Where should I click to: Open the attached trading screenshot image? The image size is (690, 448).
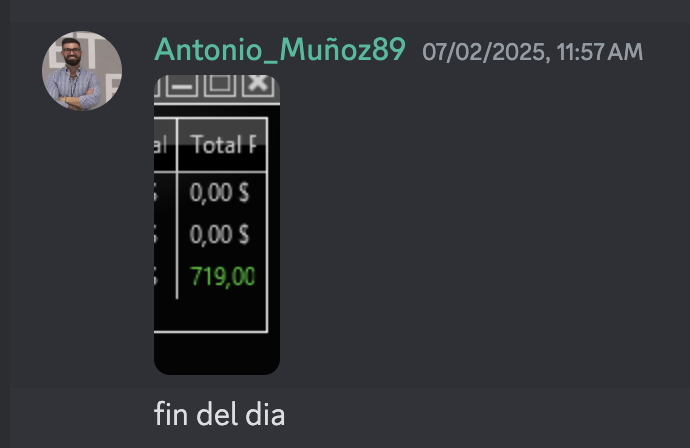(216, 225)
